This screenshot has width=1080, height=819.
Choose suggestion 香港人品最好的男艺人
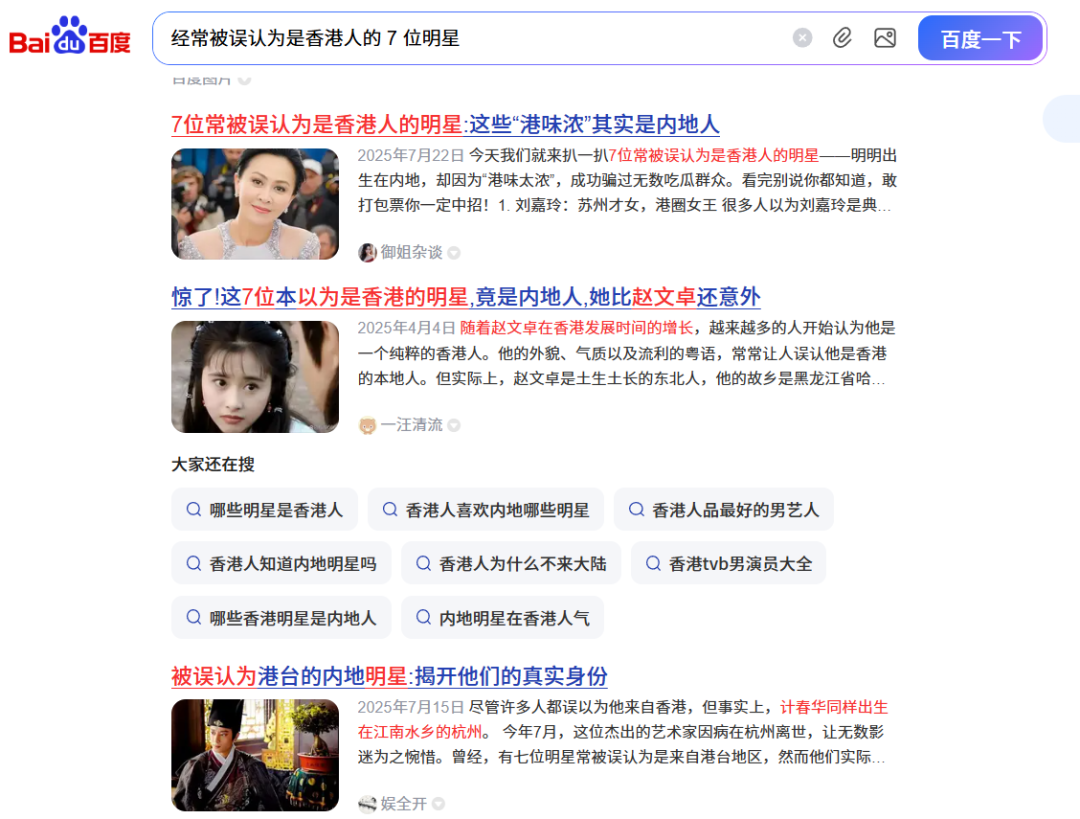point(723,510)
